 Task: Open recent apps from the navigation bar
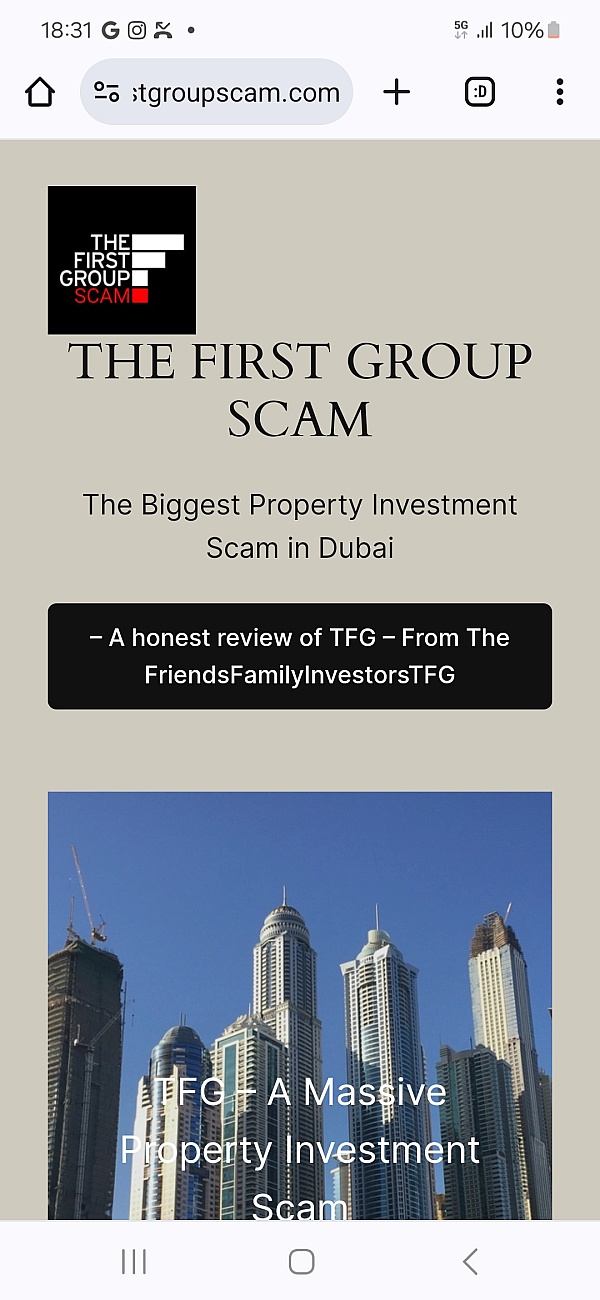134,1262
